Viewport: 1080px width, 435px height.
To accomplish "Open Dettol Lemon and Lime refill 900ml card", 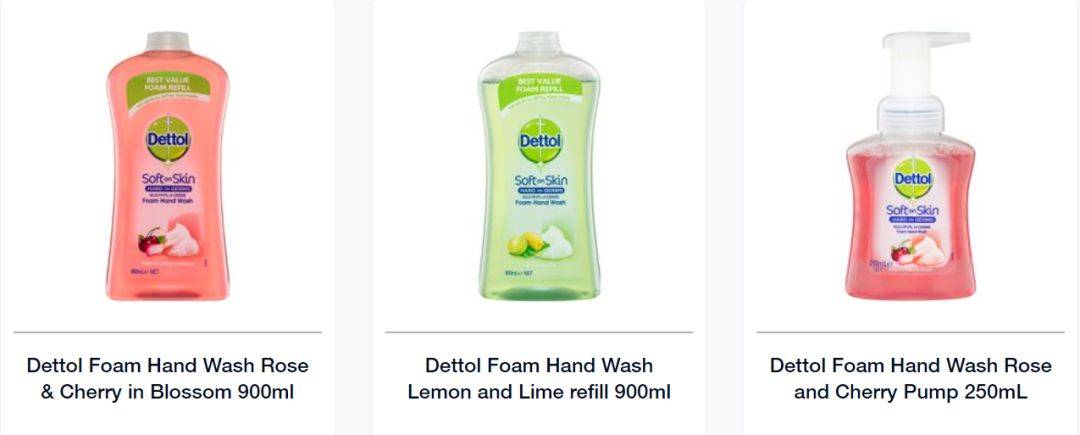I will pos(538,378).
